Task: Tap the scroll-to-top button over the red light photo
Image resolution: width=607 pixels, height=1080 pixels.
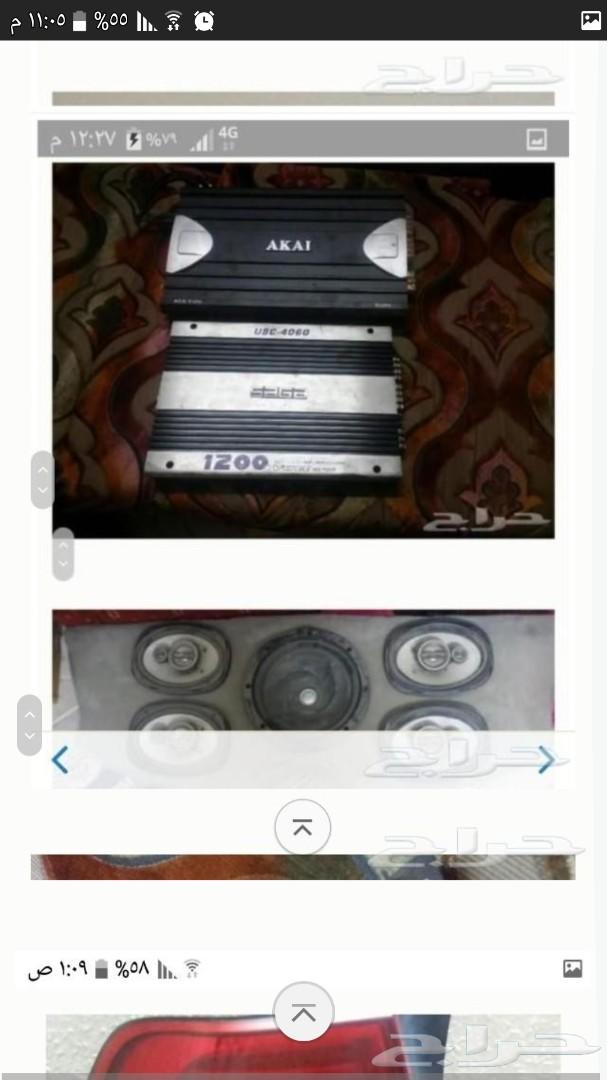Action: tap(303, 1012)
